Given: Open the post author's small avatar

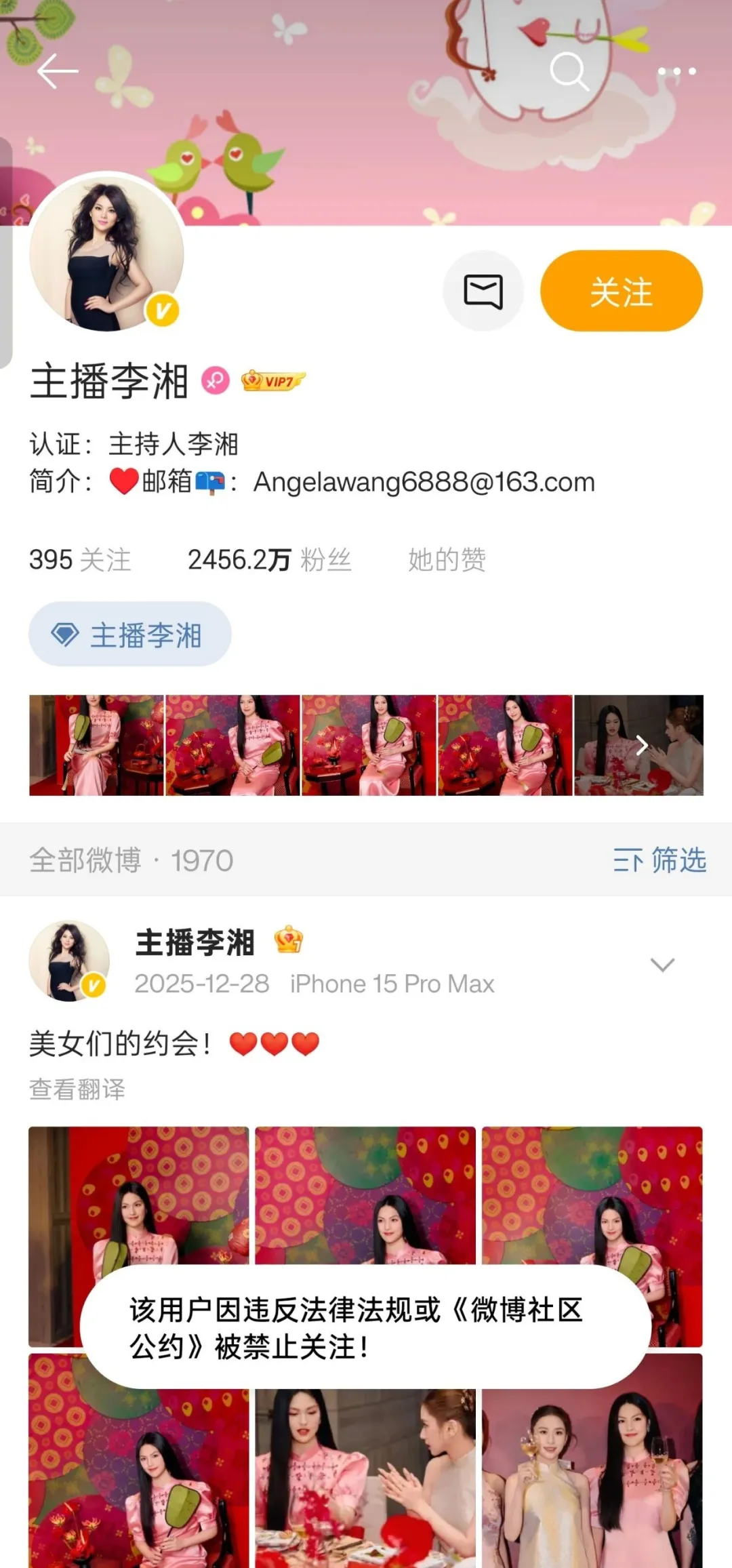Looking at the screenshot, I should pos(68,961).
